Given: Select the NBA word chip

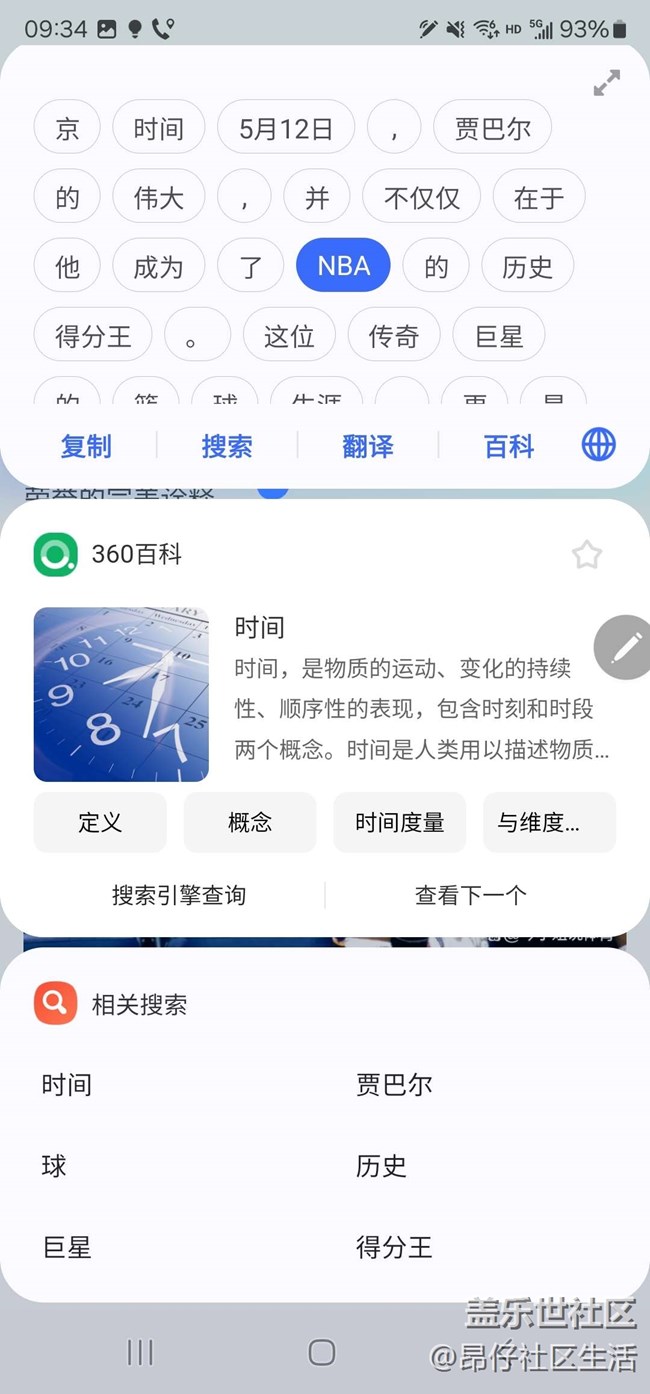Looking at the screenshot, I should 343,266.
